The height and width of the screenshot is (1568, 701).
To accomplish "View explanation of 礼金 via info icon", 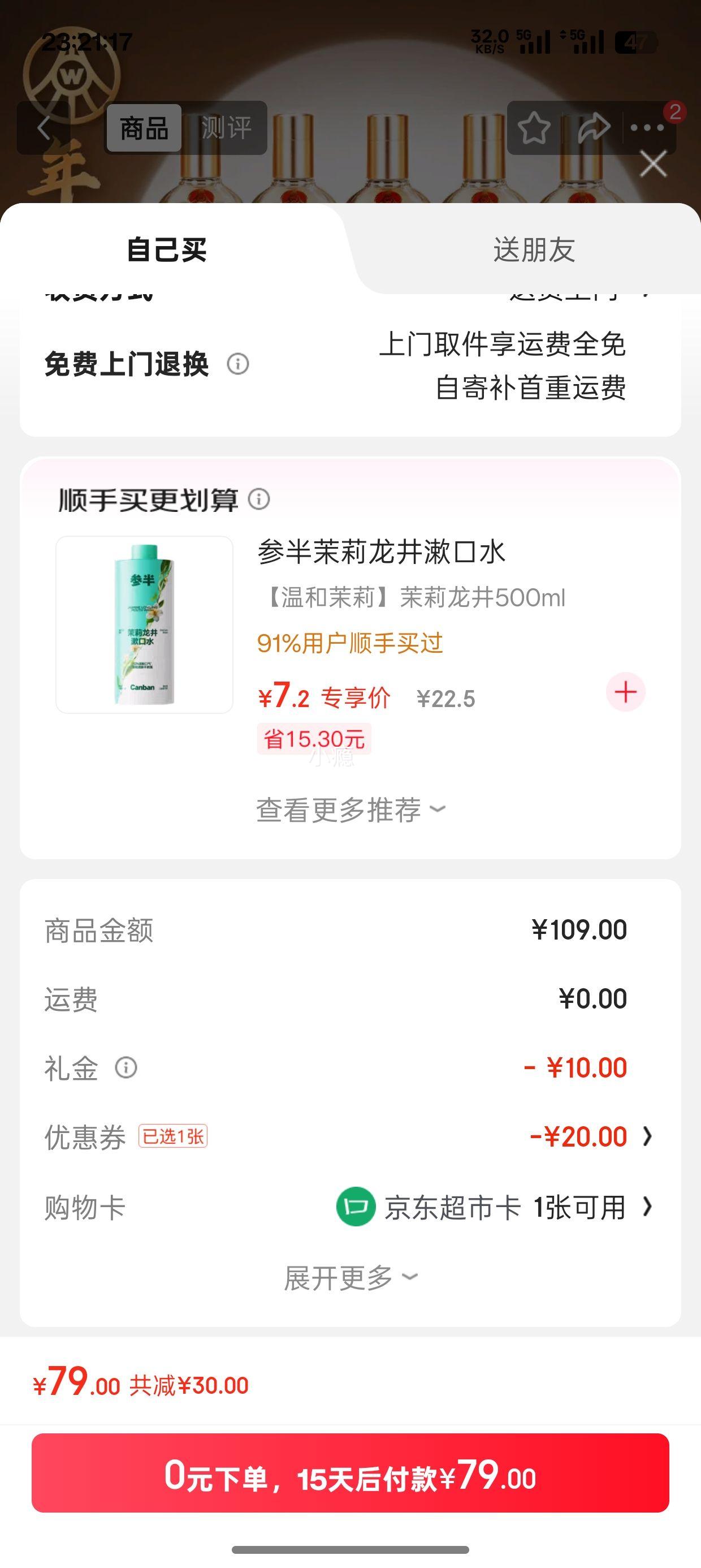I will click(x=125, y=1067).
